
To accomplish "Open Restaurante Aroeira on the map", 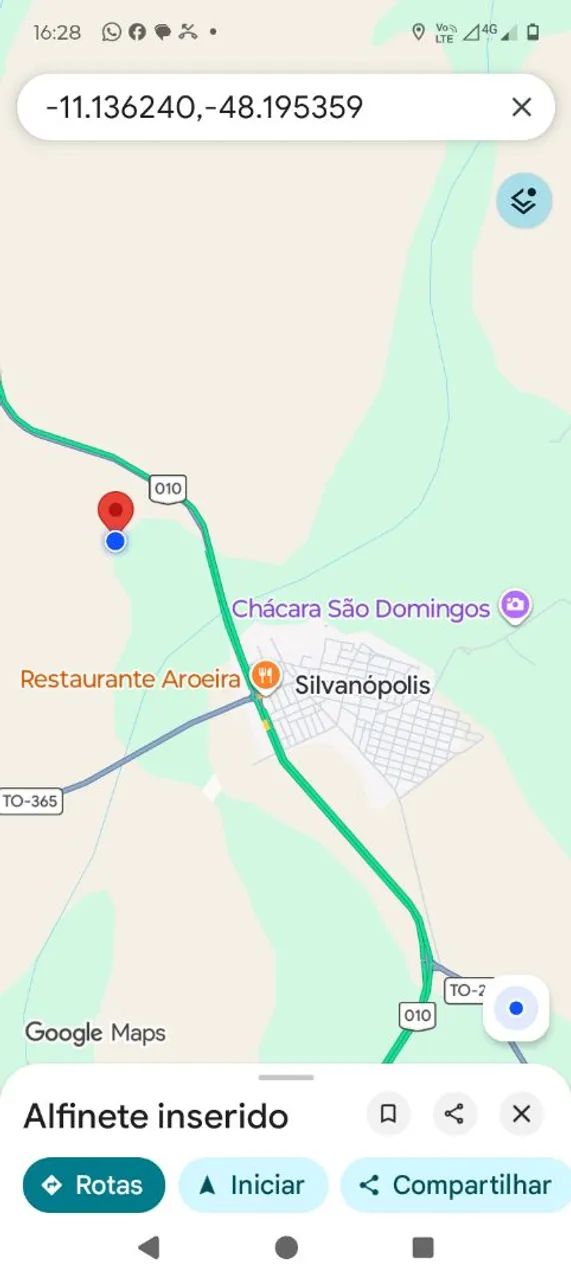I will [x=265, y=676].
